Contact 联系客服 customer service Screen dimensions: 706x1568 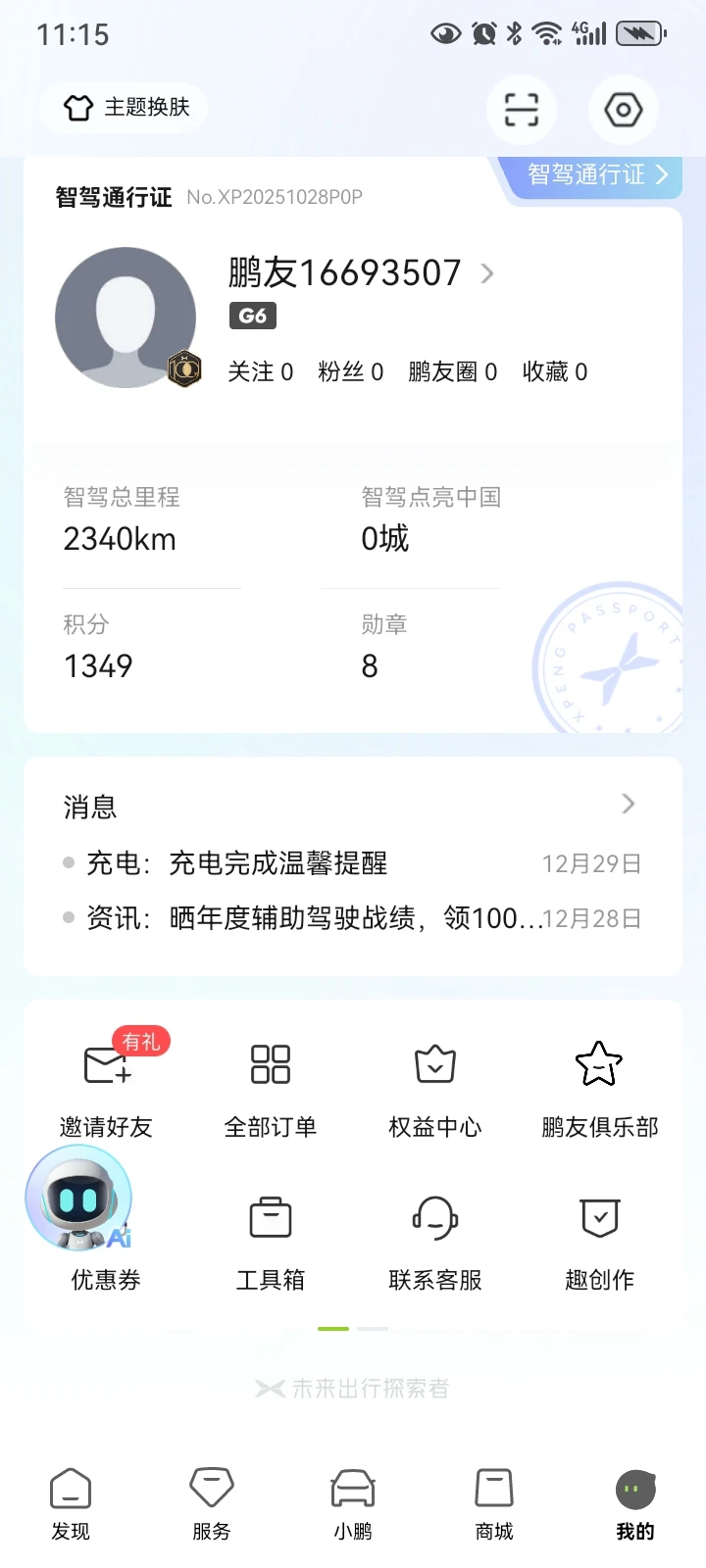(435, 1239)
